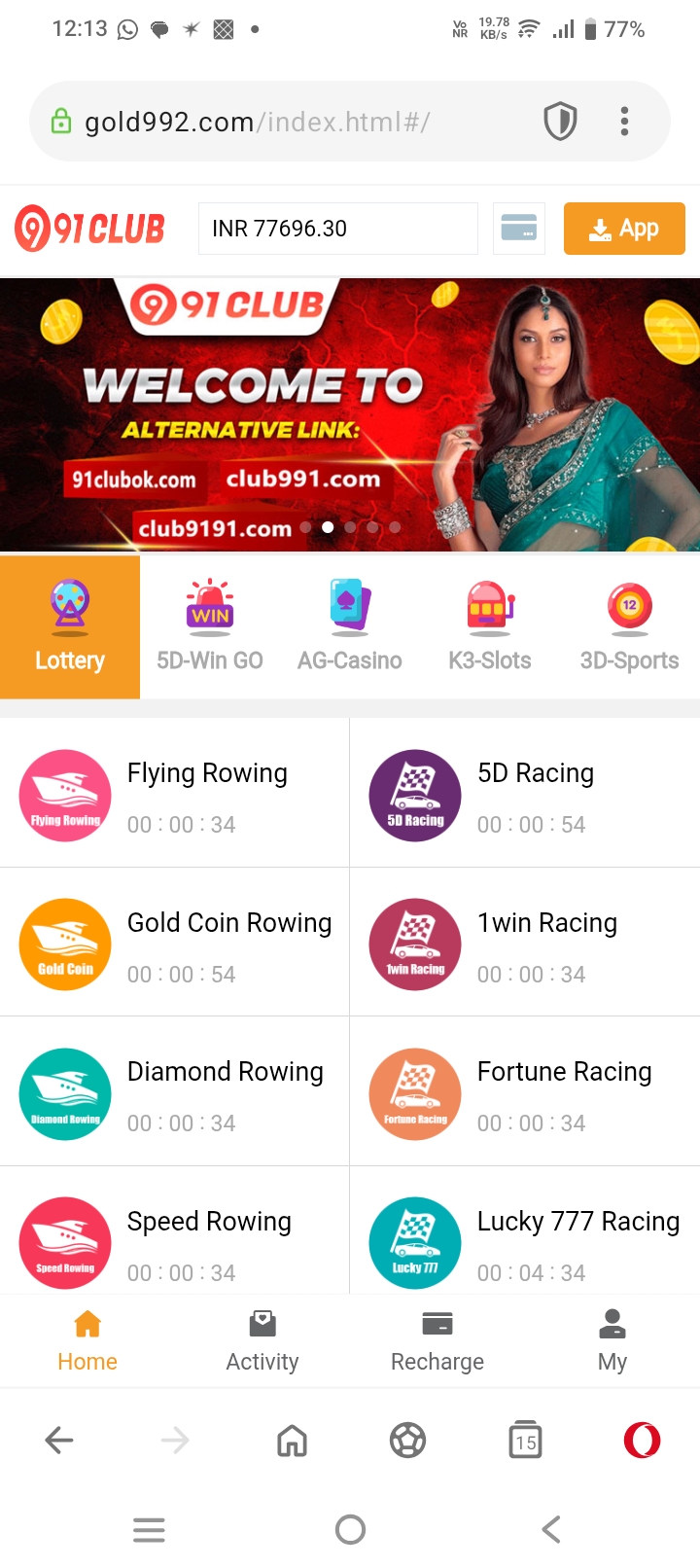Open the Recharge tab
700x1568 pixels.
(x=437, y=1339)
